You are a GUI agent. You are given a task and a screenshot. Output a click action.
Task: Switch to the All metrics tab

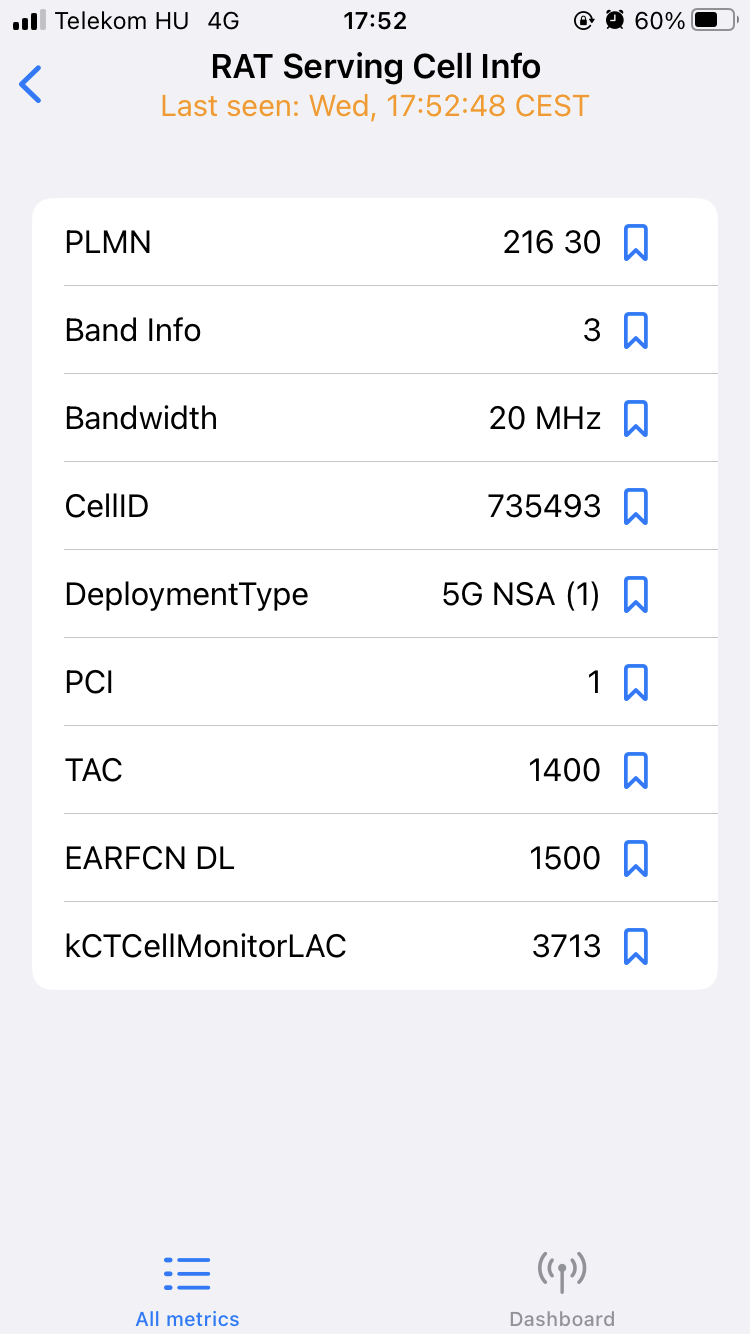click(187, 1290)
